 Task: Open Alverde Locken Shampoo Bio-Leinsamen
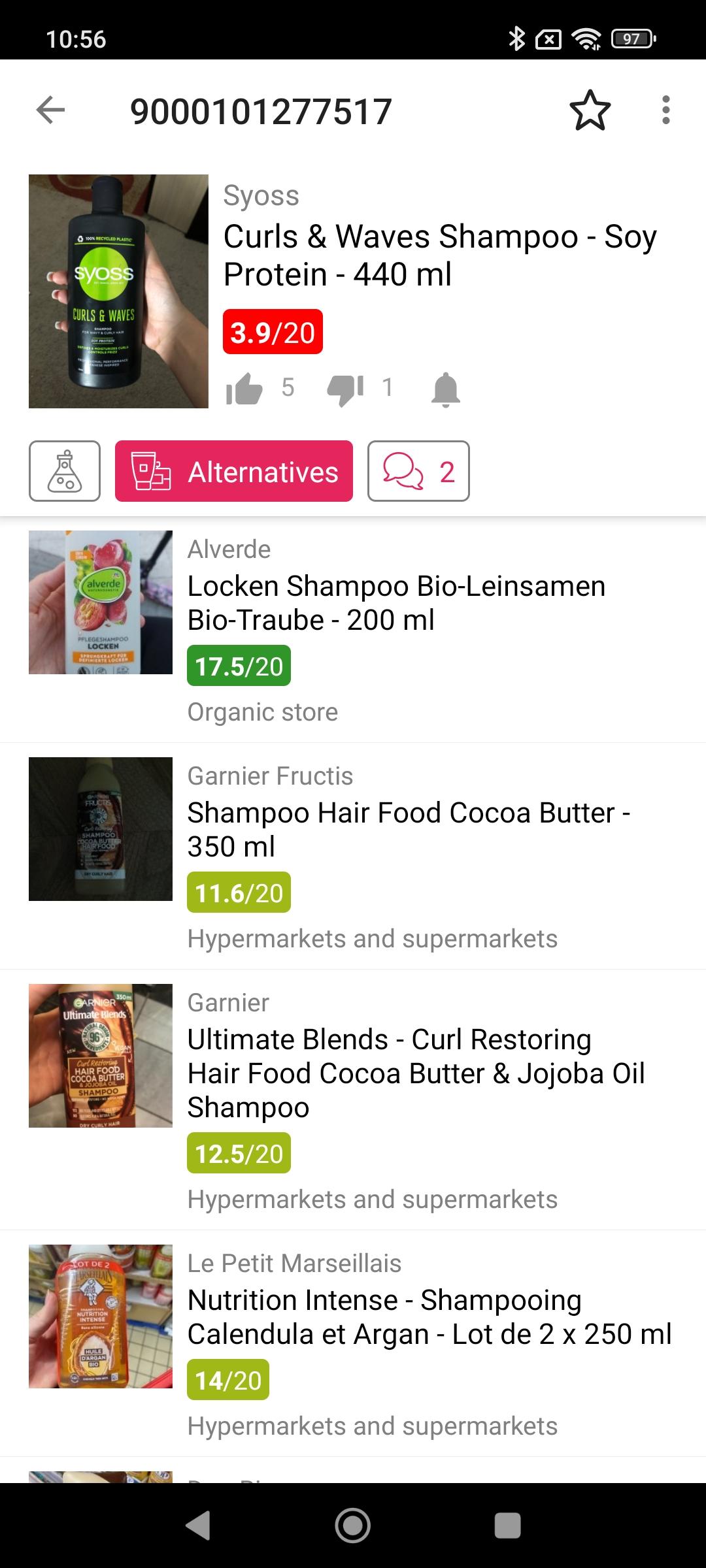(353, 630)
